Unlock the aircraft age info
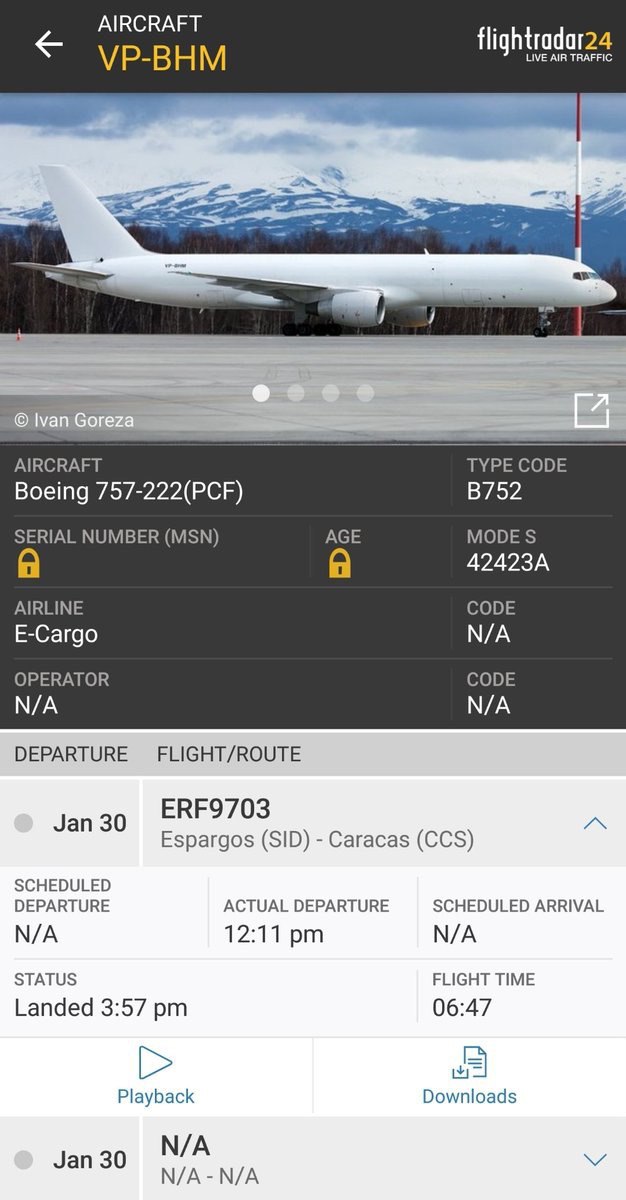626x1200 pixels. (340, 564)
